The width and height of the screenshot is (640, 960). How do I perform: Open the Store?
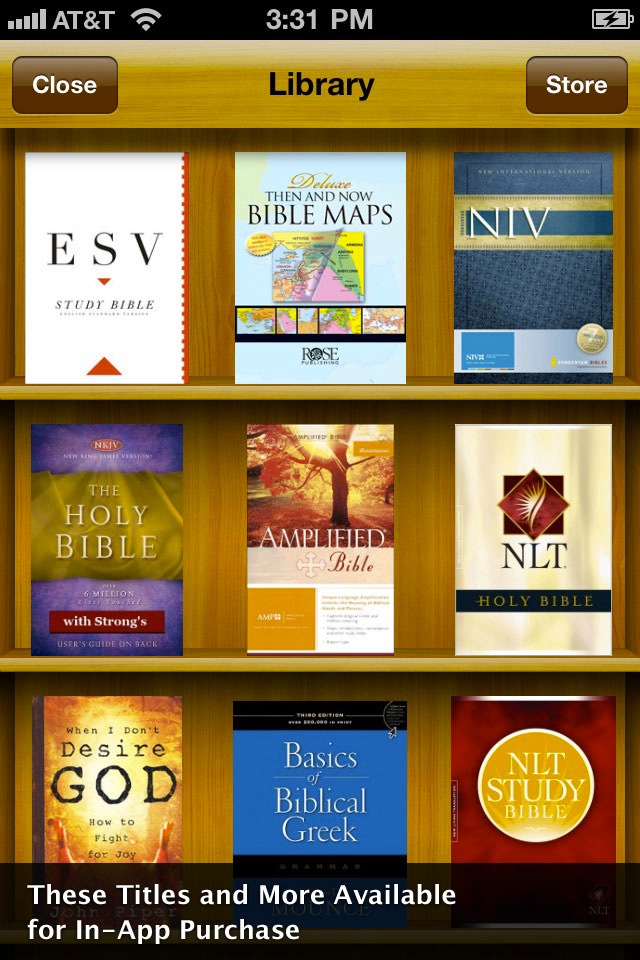576,85
